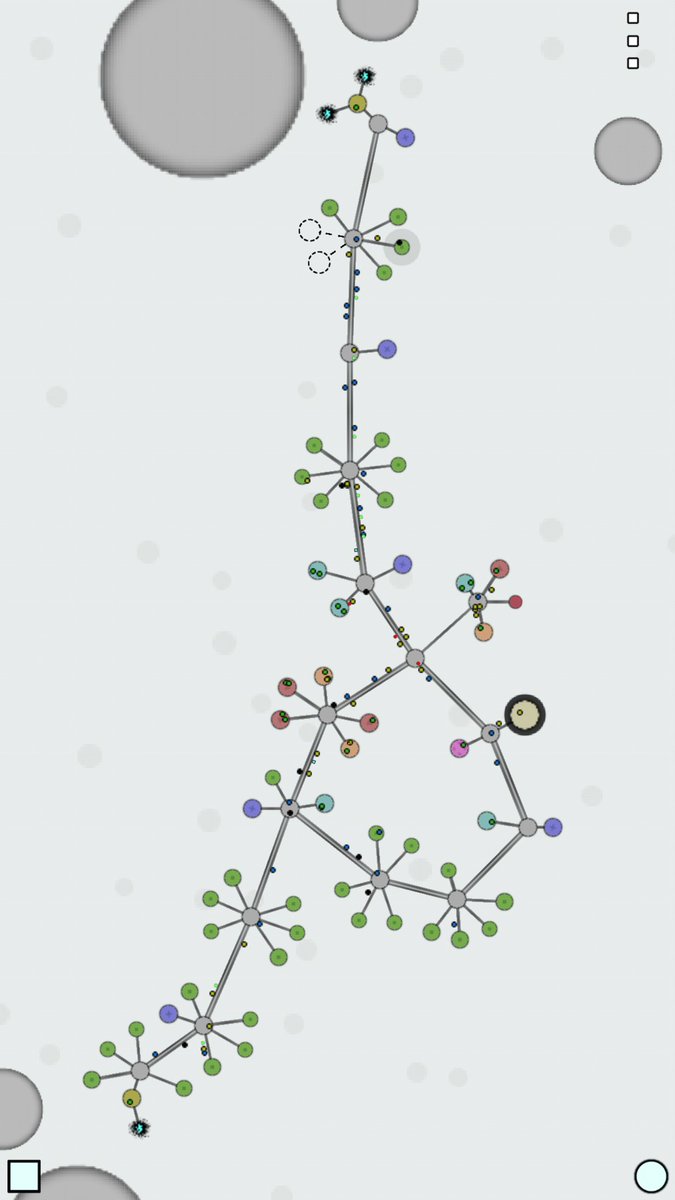
Task: Open the three-square overflow menu
Action: 633,41
